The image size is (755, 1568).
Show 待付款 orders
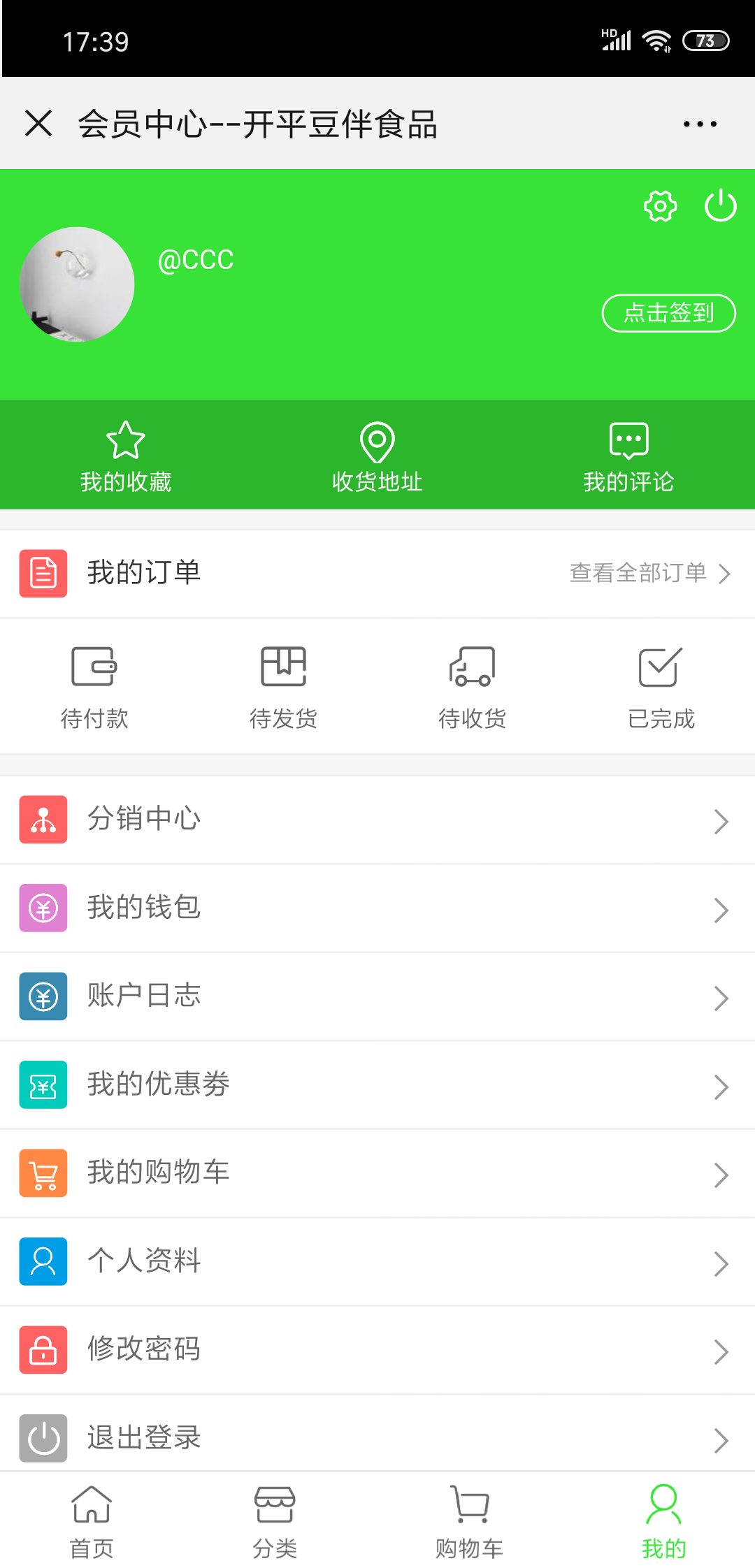(x=94, y=686)
